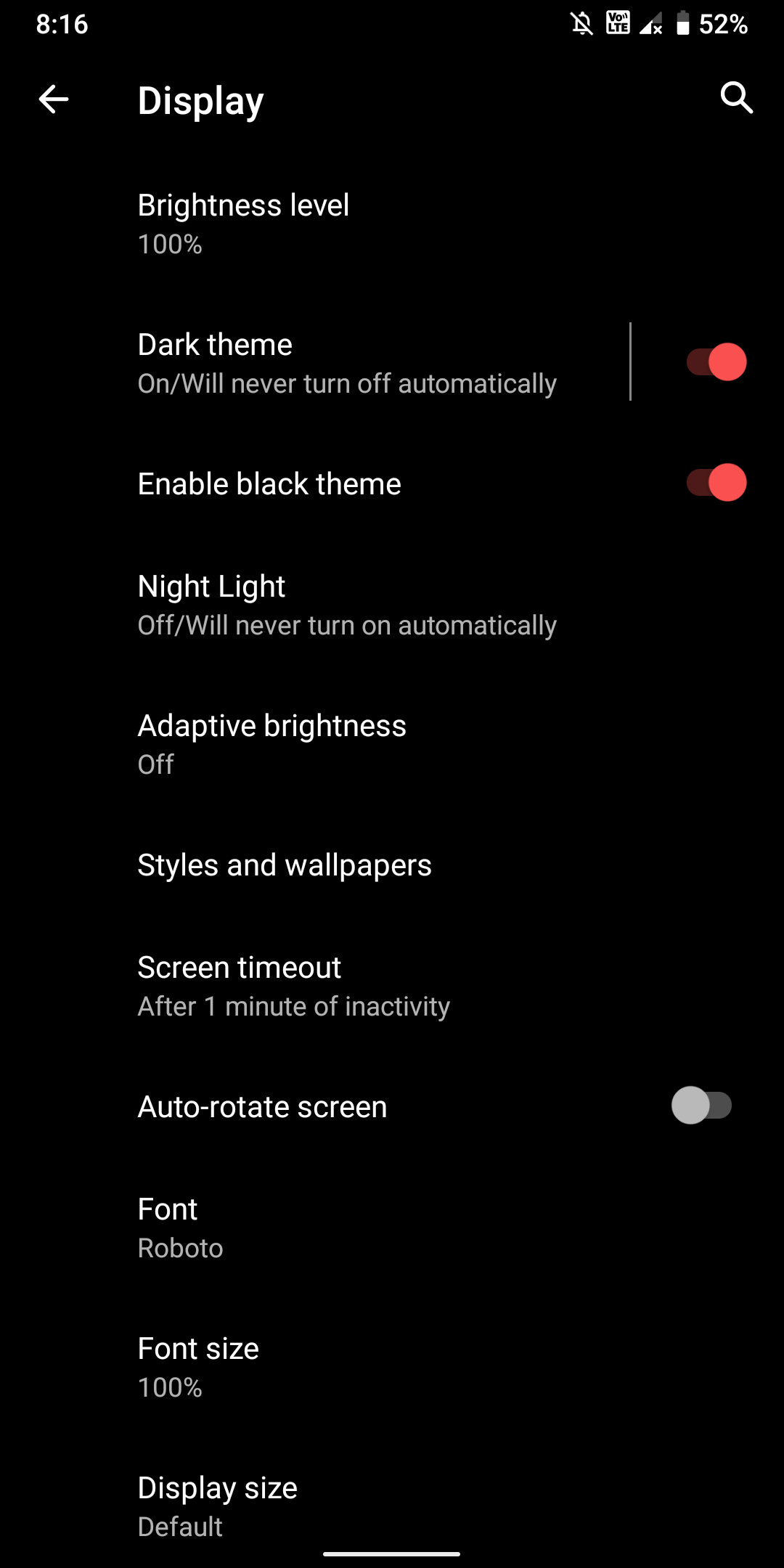This screenshot has height=1568, width=784.
Task: Open Styles and wallpapers
Action: pos(285,865)
